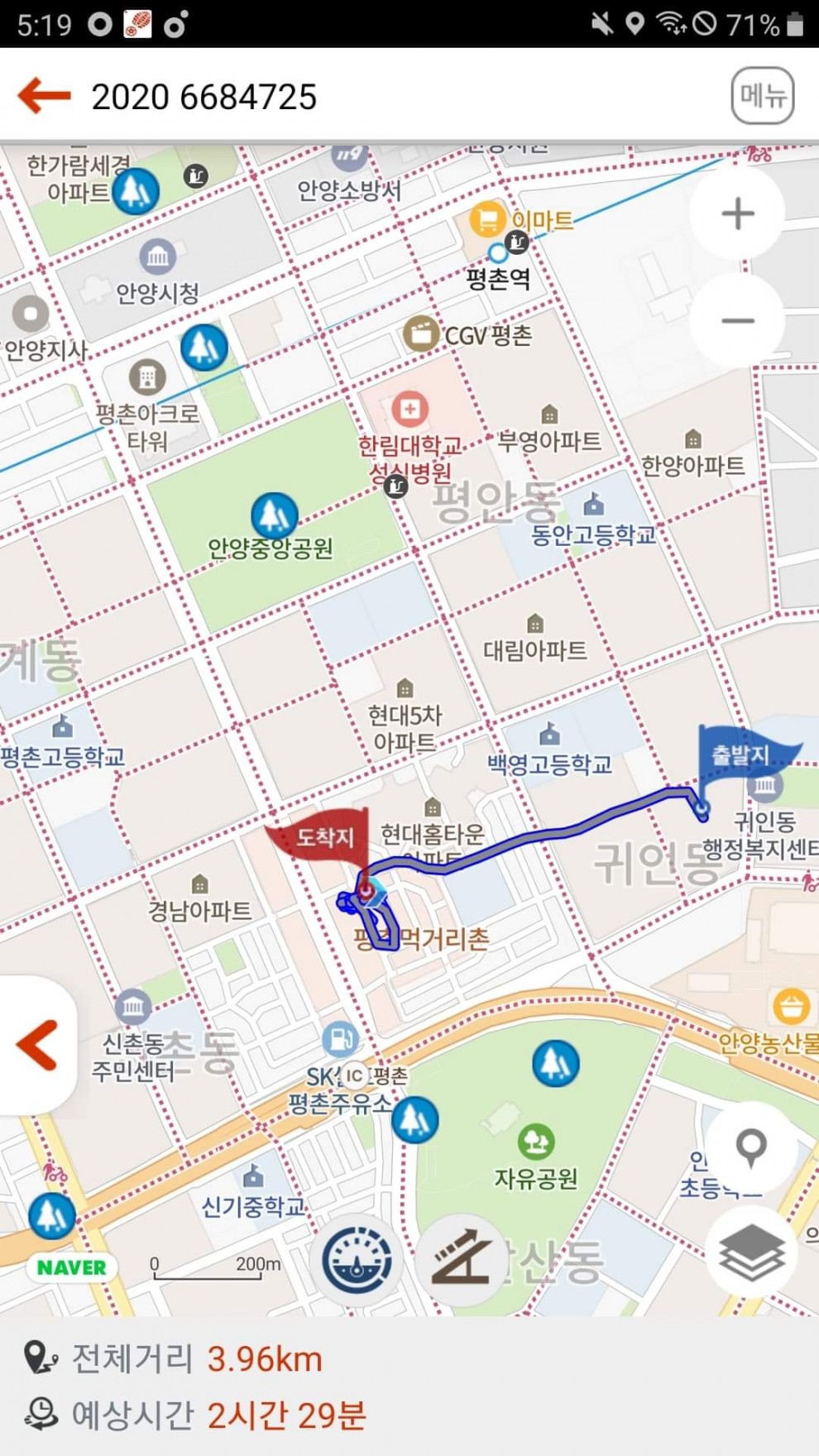The width and height of the screenshot is (819, 1456).
Task: Show the elevation slope profile
Action: (x=460, y=1261)
